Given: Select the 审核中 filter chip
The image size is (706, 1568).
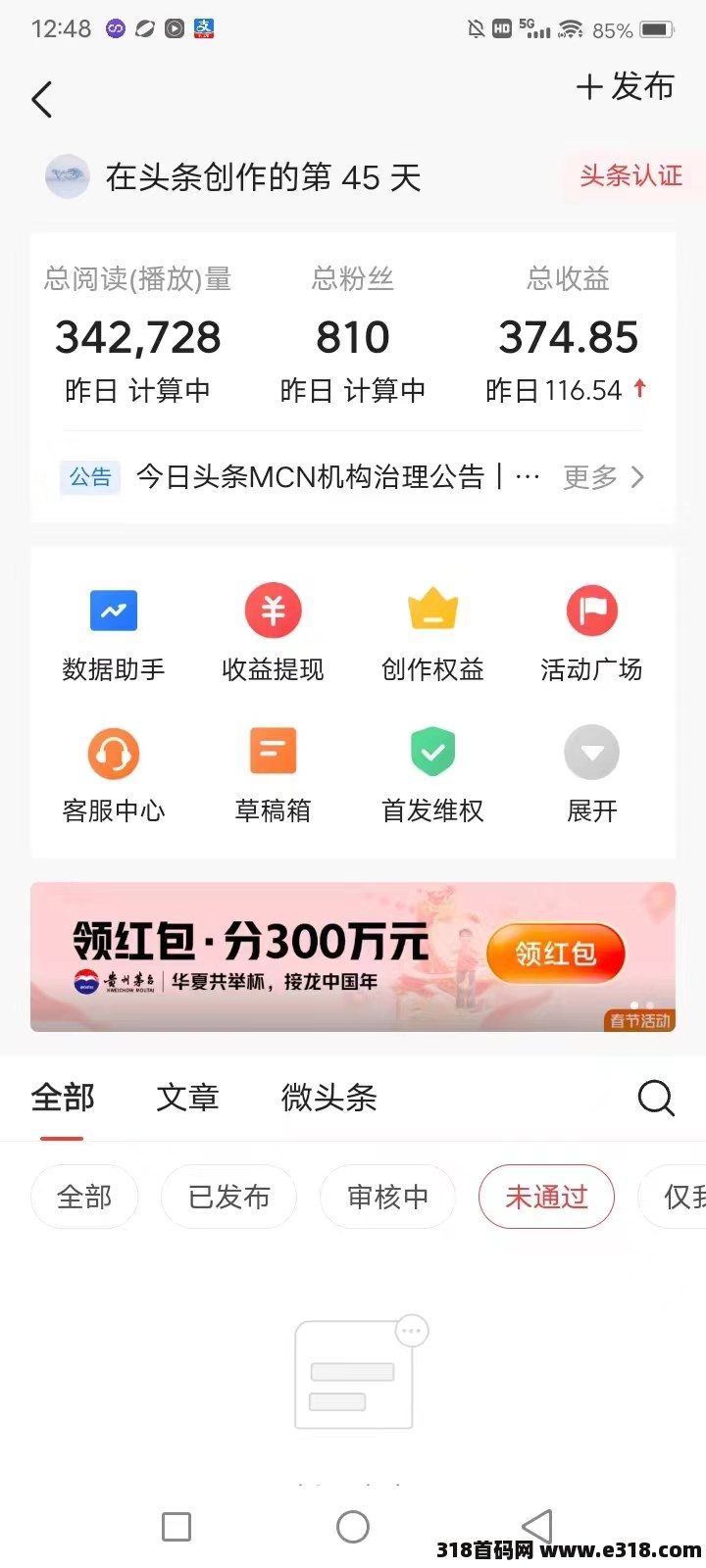Looking at the screenshot, I should (x=387, y=1197).
